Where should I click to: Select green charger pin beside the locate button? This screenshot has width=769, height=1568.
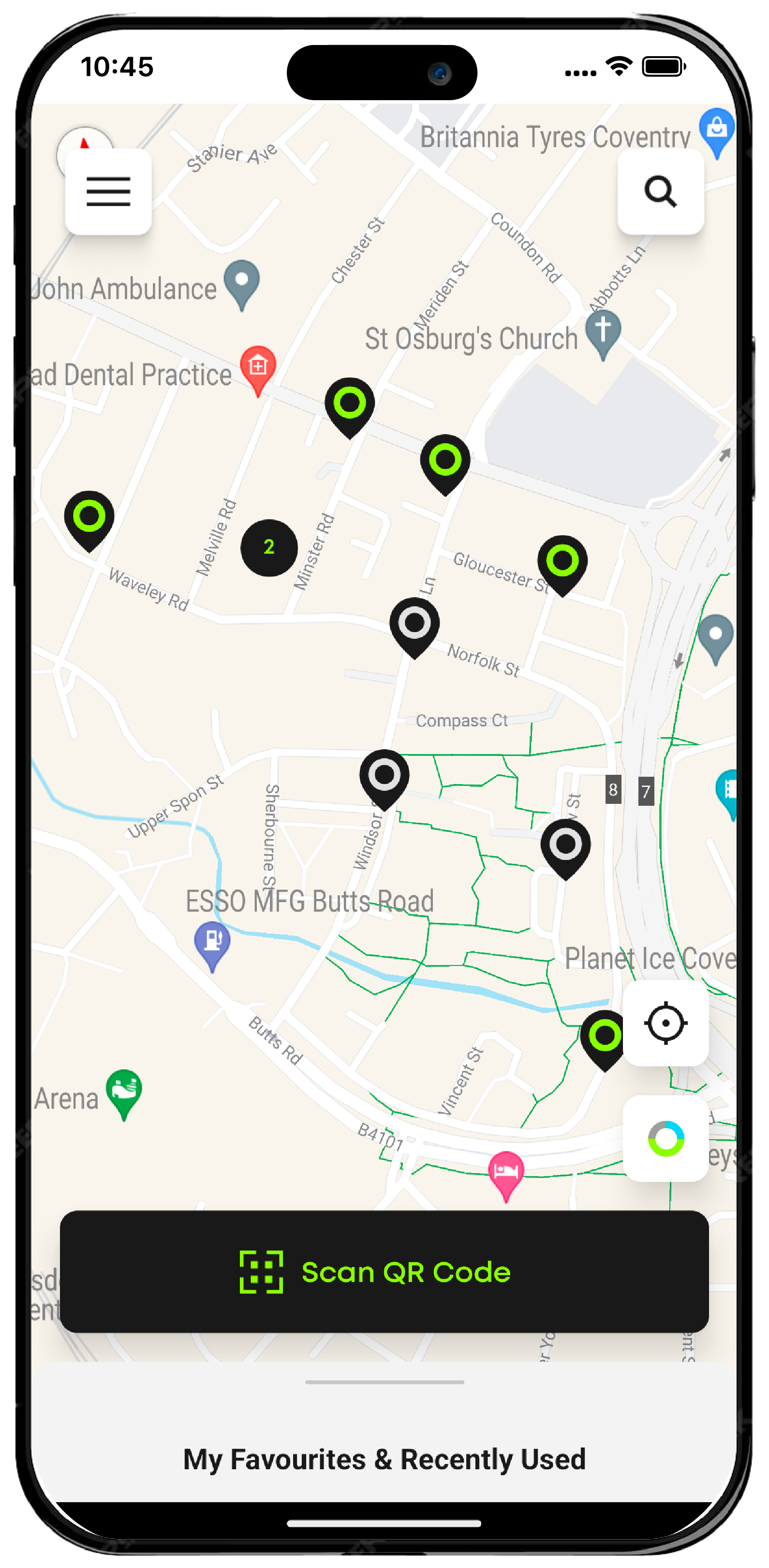[601, 1037]
